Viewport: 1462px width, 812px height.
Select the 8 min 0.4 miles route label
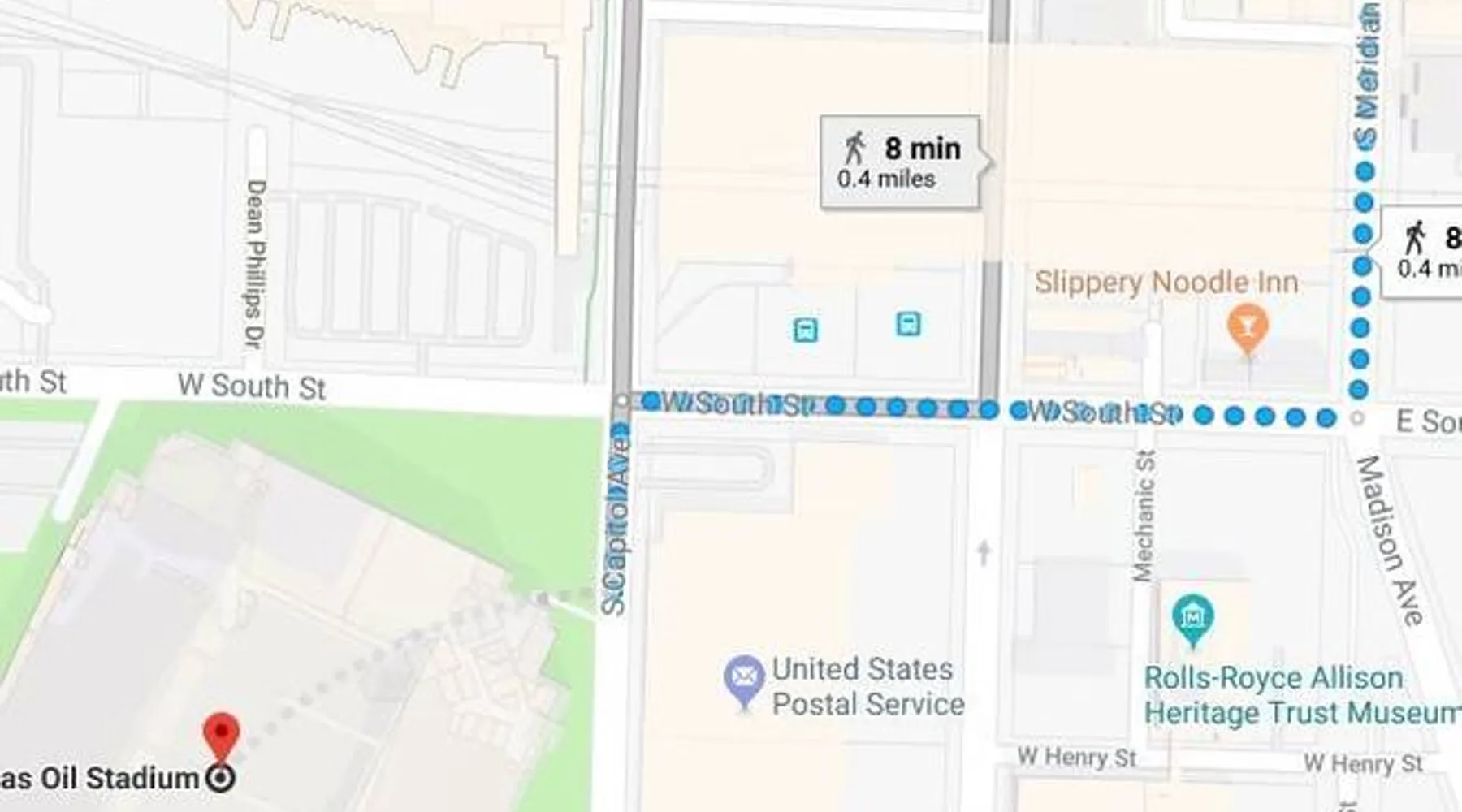click(x=900, y=162)
